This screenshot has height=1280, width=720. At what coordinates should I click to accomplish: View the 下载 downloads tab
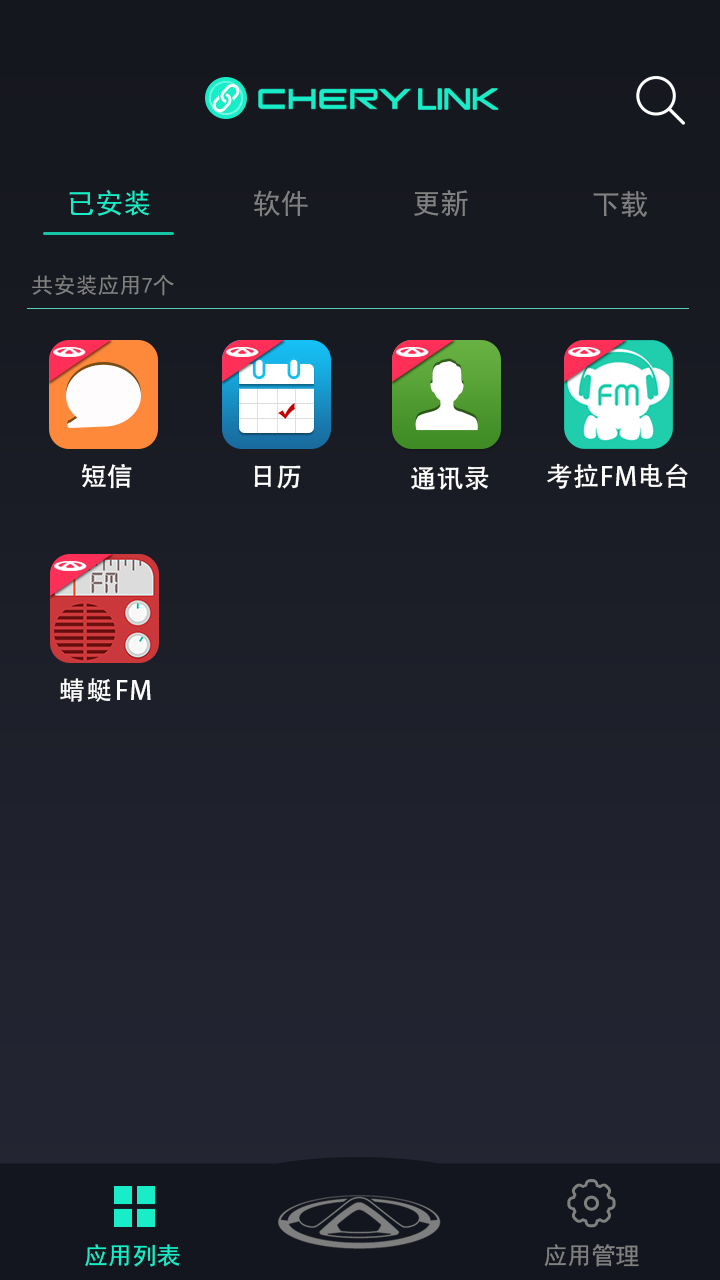click(620, 203)
